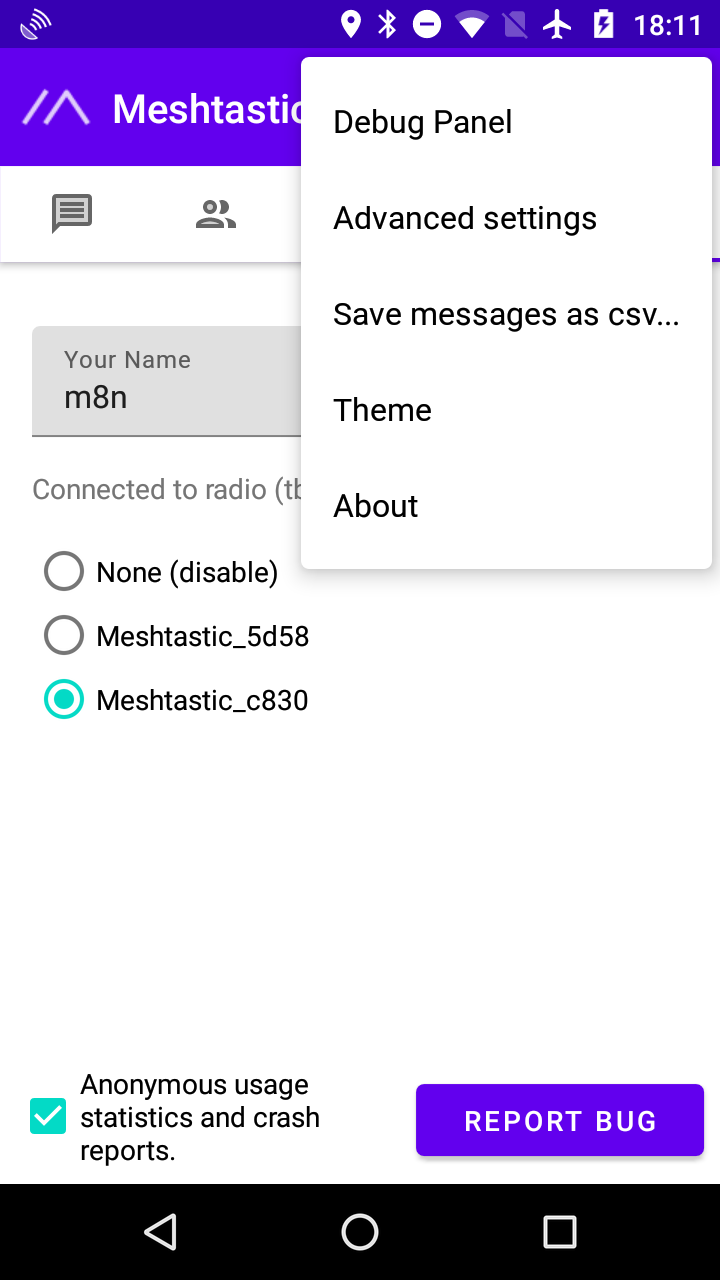Viewport: 720px width, 1280px height.
Task: Uncheck anonymous usage statistics checkbox
Action: coord(48,1116)
